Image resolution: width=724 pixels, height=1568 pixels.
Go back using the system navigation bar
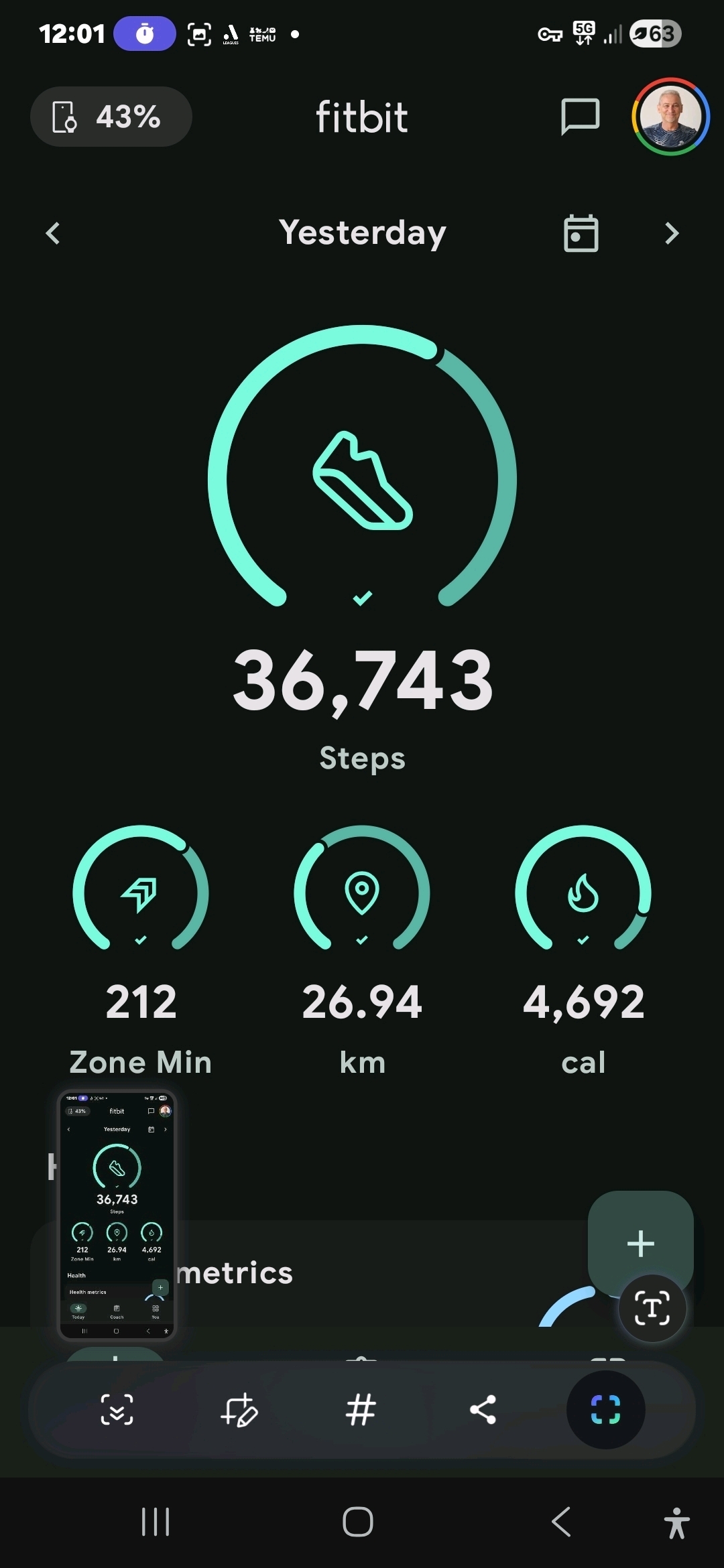click(562, 1522)
